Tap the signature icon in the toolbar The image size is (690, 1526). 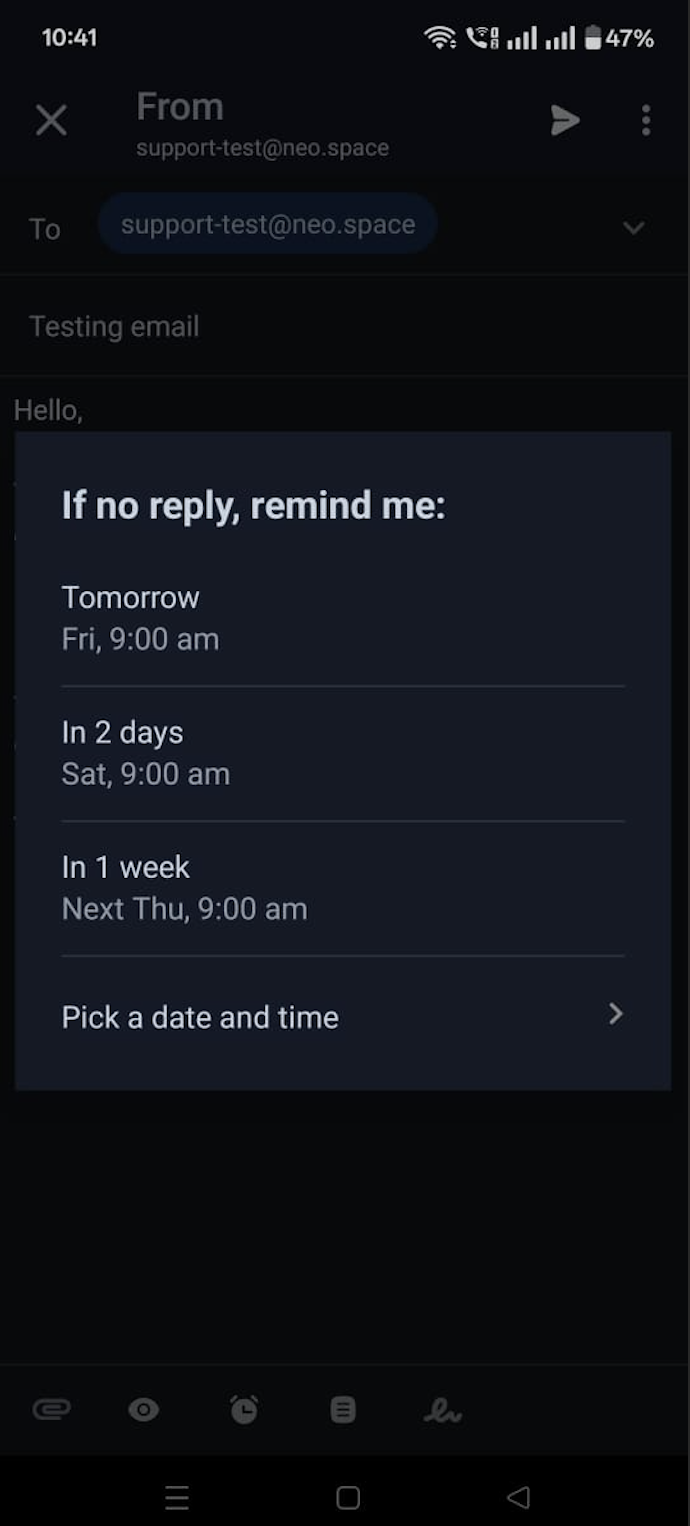[442, 1411]
